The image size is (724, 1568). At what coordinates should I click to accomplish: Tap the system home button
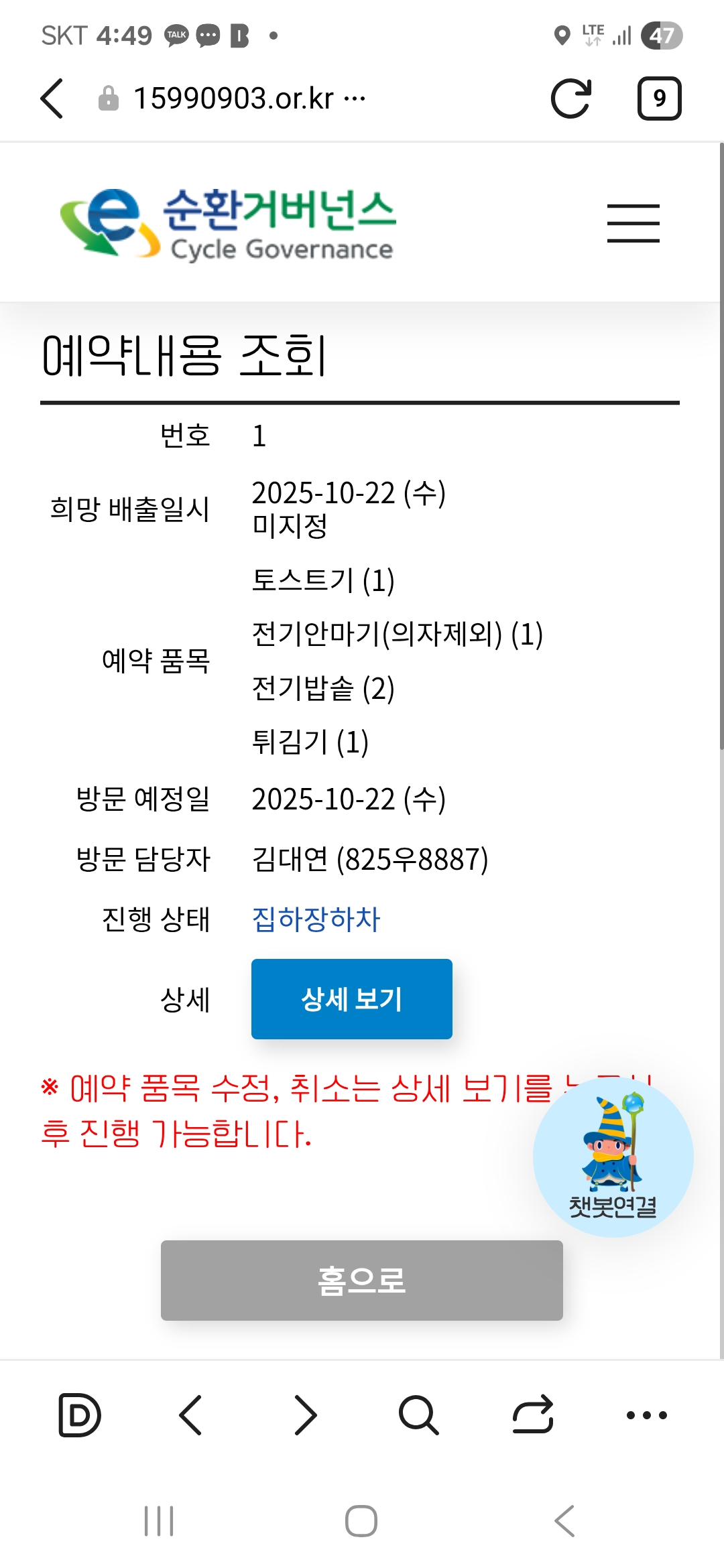[x=361, y=1520]
